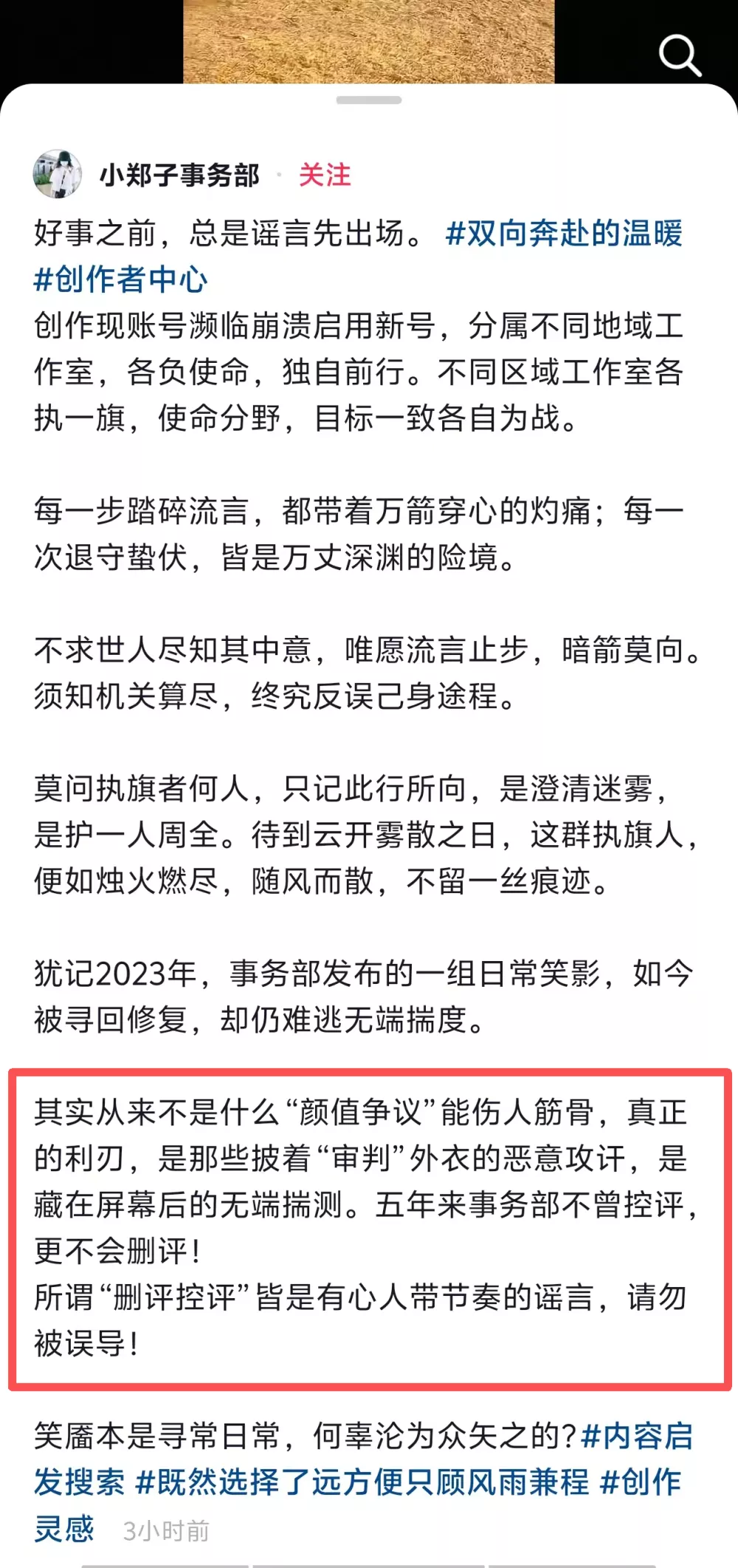Open the search magnifier icon
Screen dimensions: 738x1568
[x=679, y=55]
